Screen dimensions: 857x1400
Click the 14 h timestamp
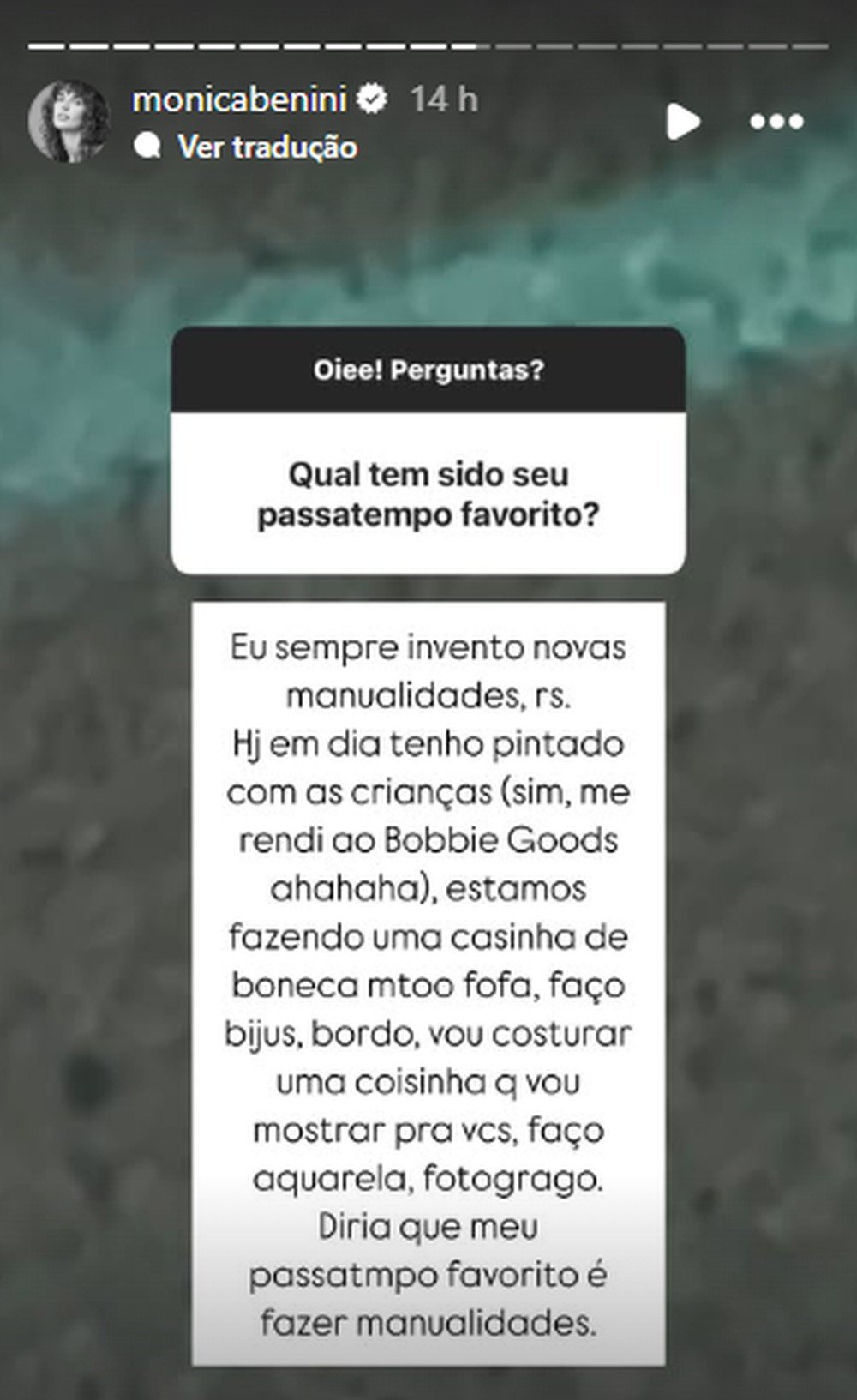[x=444, y=99]
